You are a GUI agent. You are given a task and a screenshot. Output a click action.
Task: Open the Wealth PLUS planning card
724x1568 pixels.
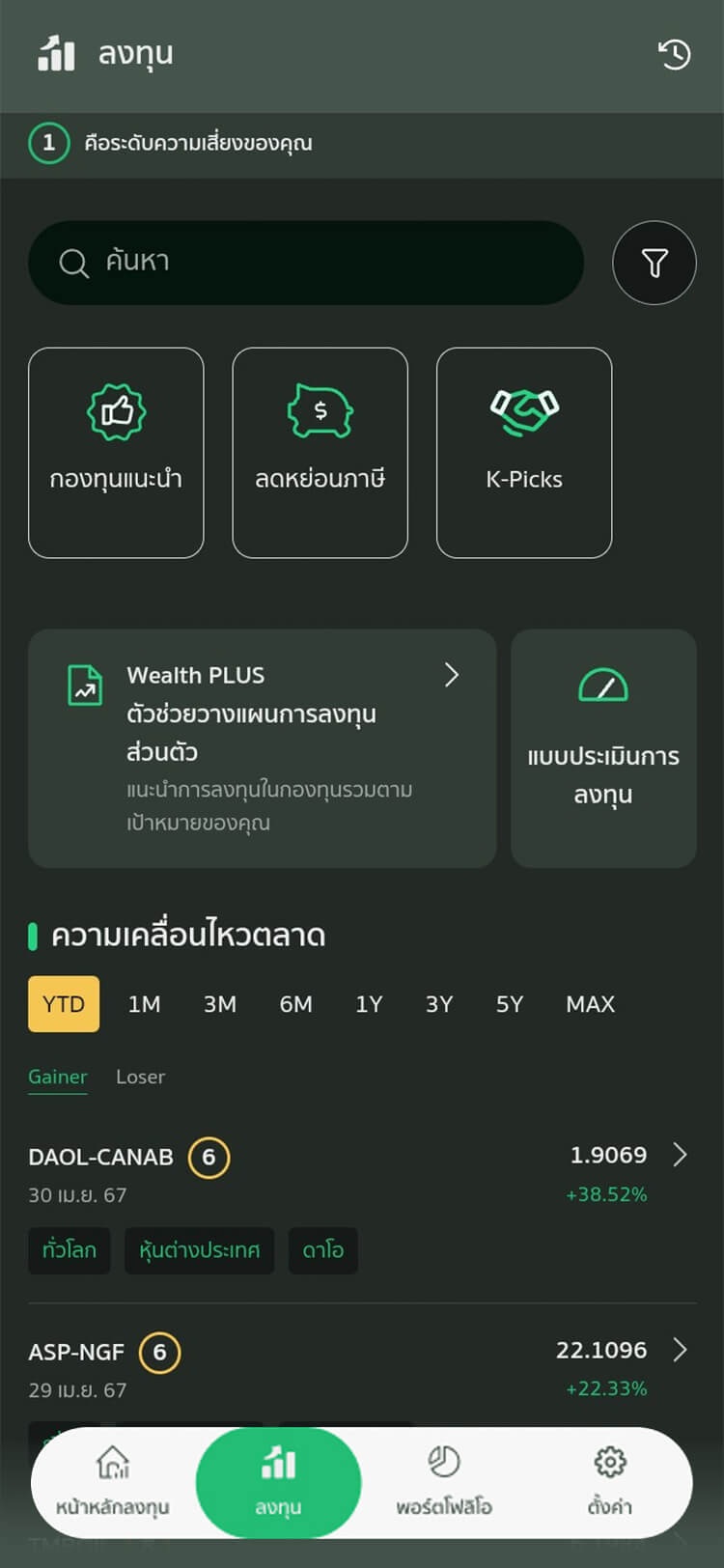[x=262, y=747]
